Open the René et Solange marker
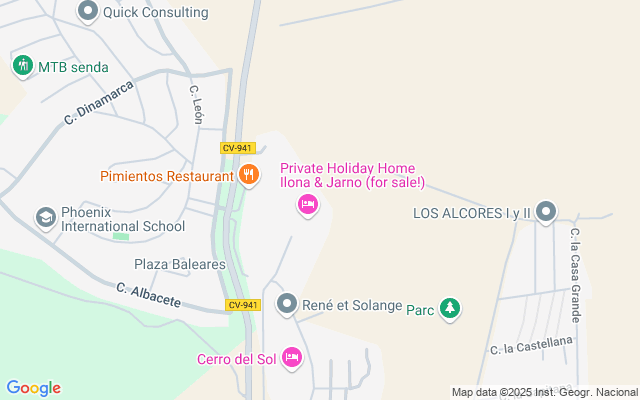Screen dimensions: 640x400 [287, 303]
